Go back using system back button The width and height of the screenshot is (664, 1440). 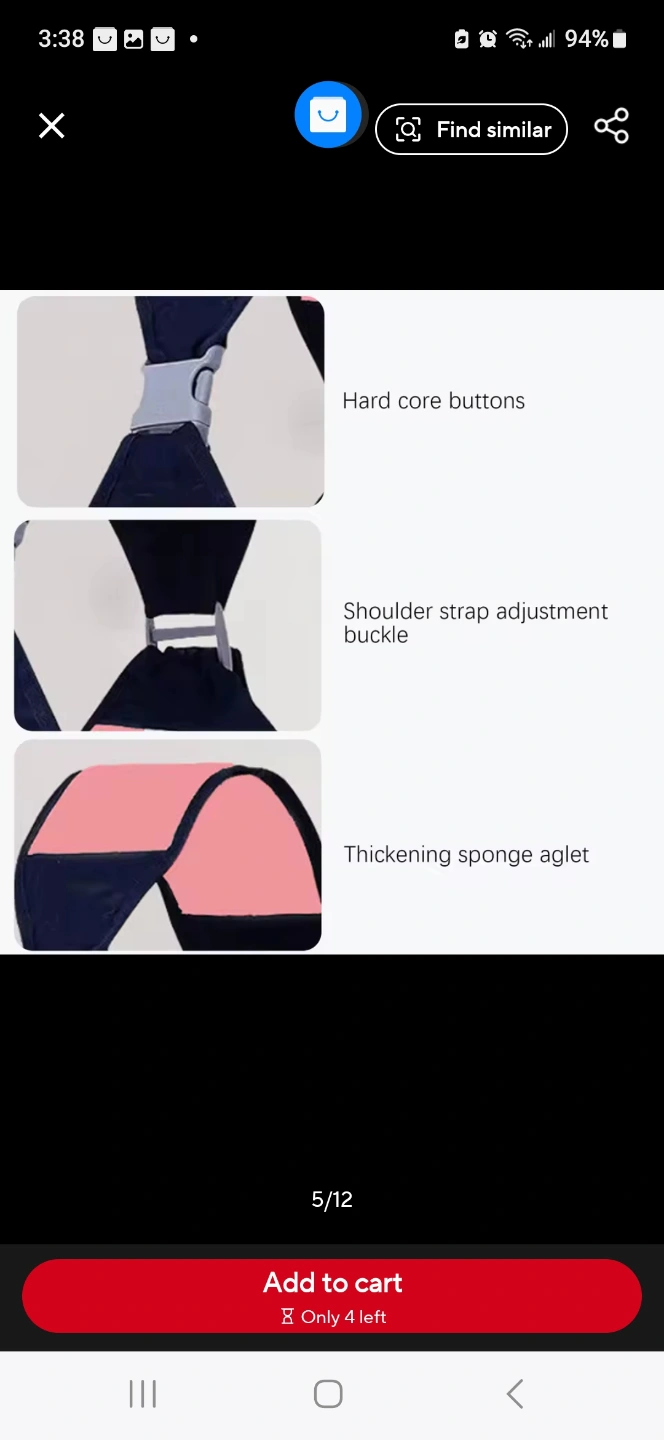pyautogui.click(x=515, y=1394)
